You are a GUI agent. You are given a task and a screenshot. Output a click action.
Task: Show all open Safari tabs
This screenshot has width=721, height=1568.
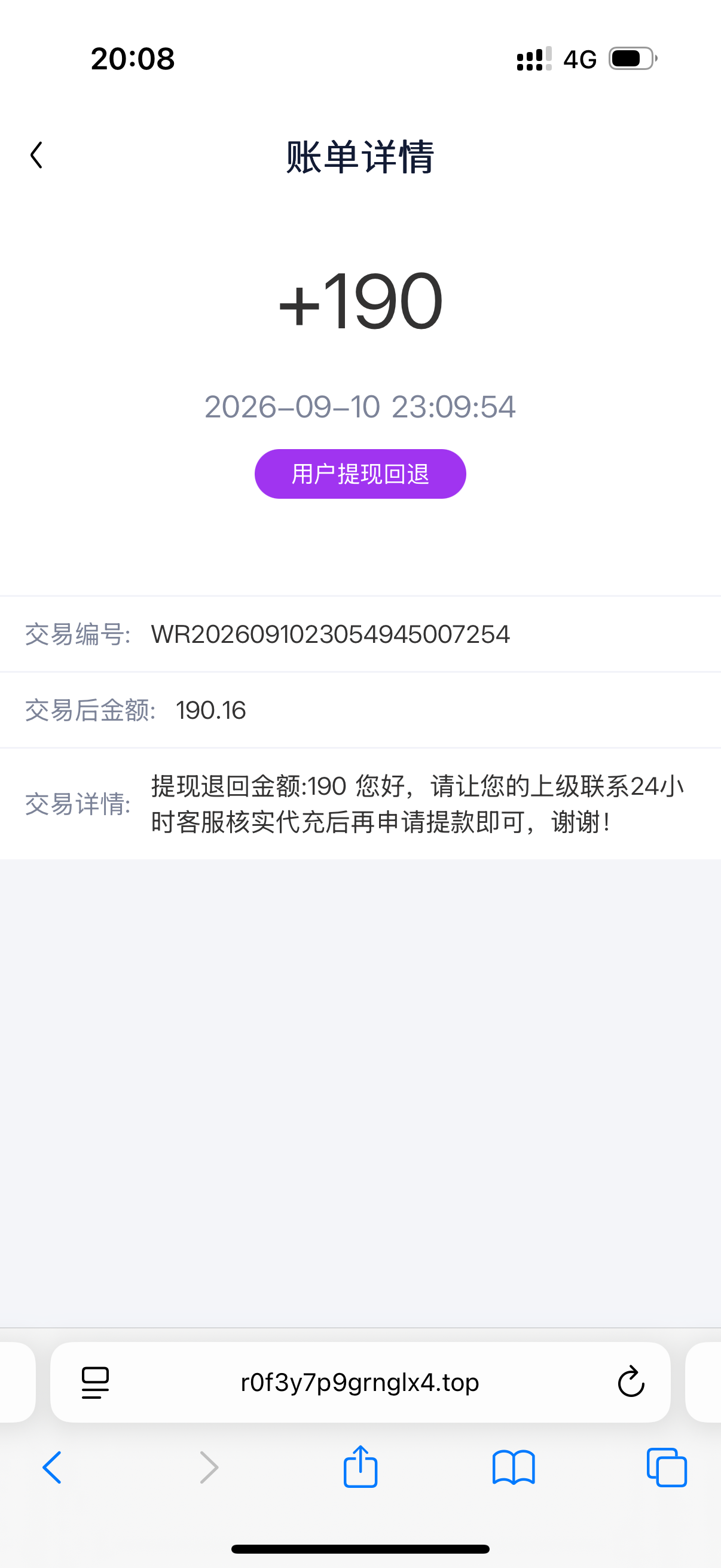667,1468
